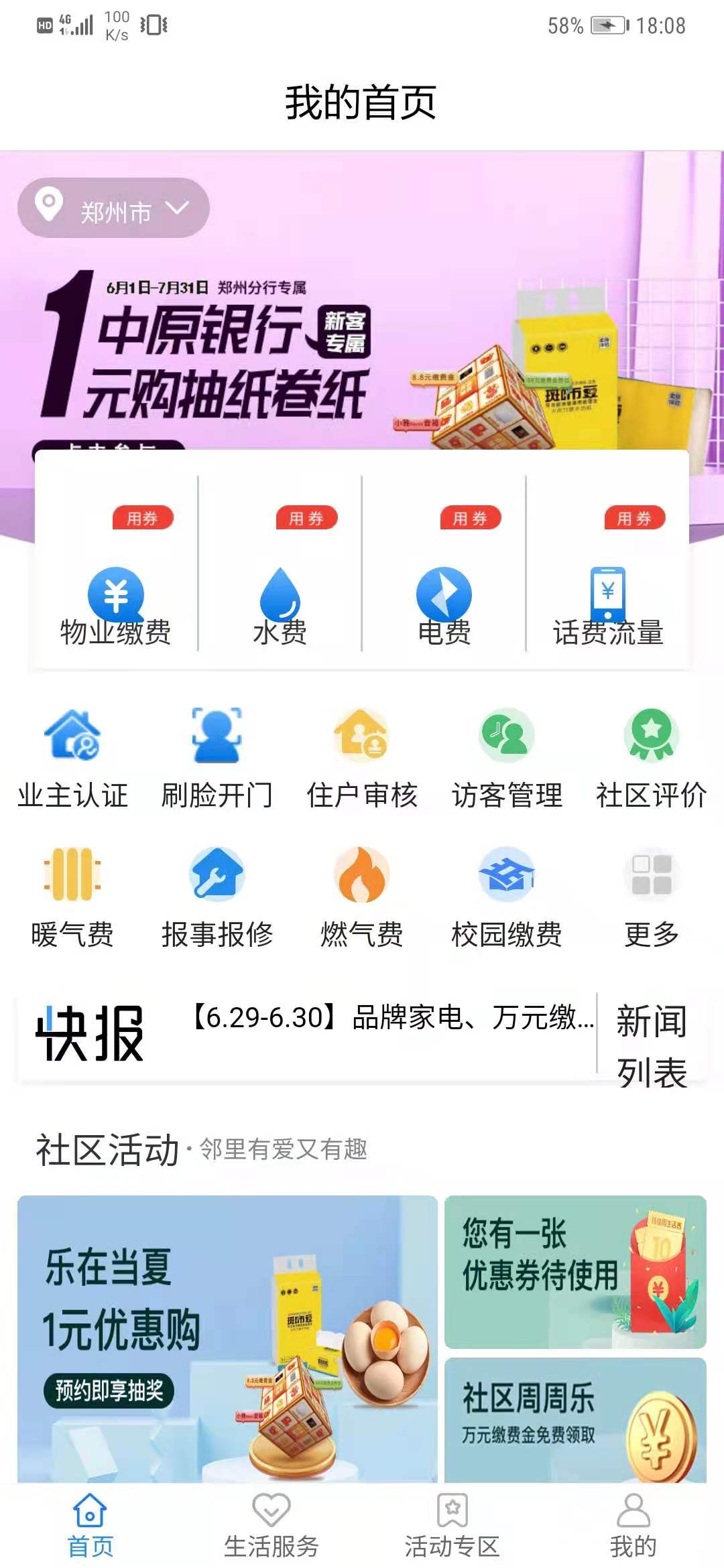Switch to the 活动专区 tab
Image resolution: width=724 pixels, height=1568 pixels.
click(x=452, y=1521)
